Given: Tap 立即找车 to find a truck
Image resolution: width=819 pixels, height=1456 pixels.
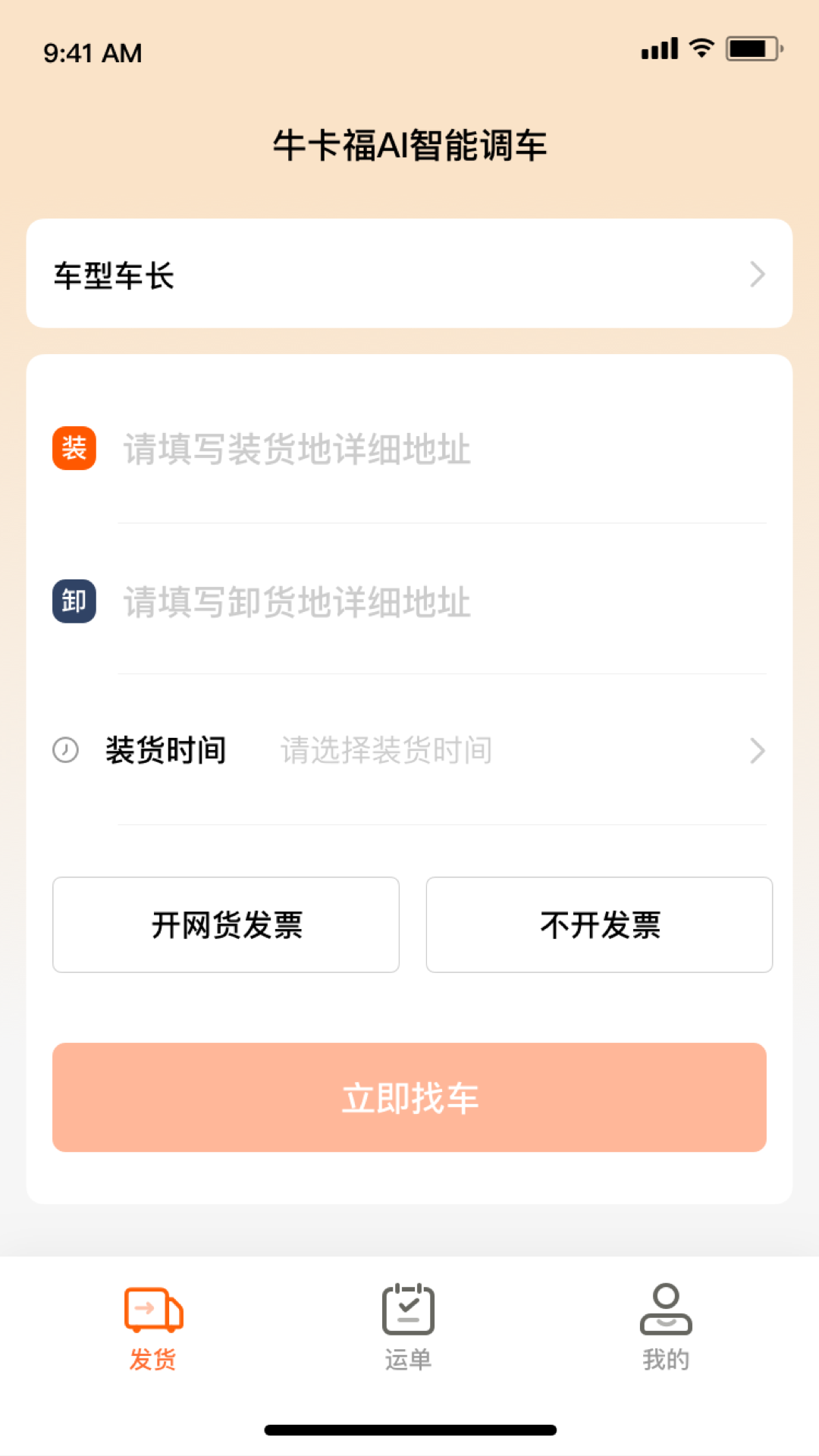Looking at the screenshot, I should click(x=409, y=1097).
